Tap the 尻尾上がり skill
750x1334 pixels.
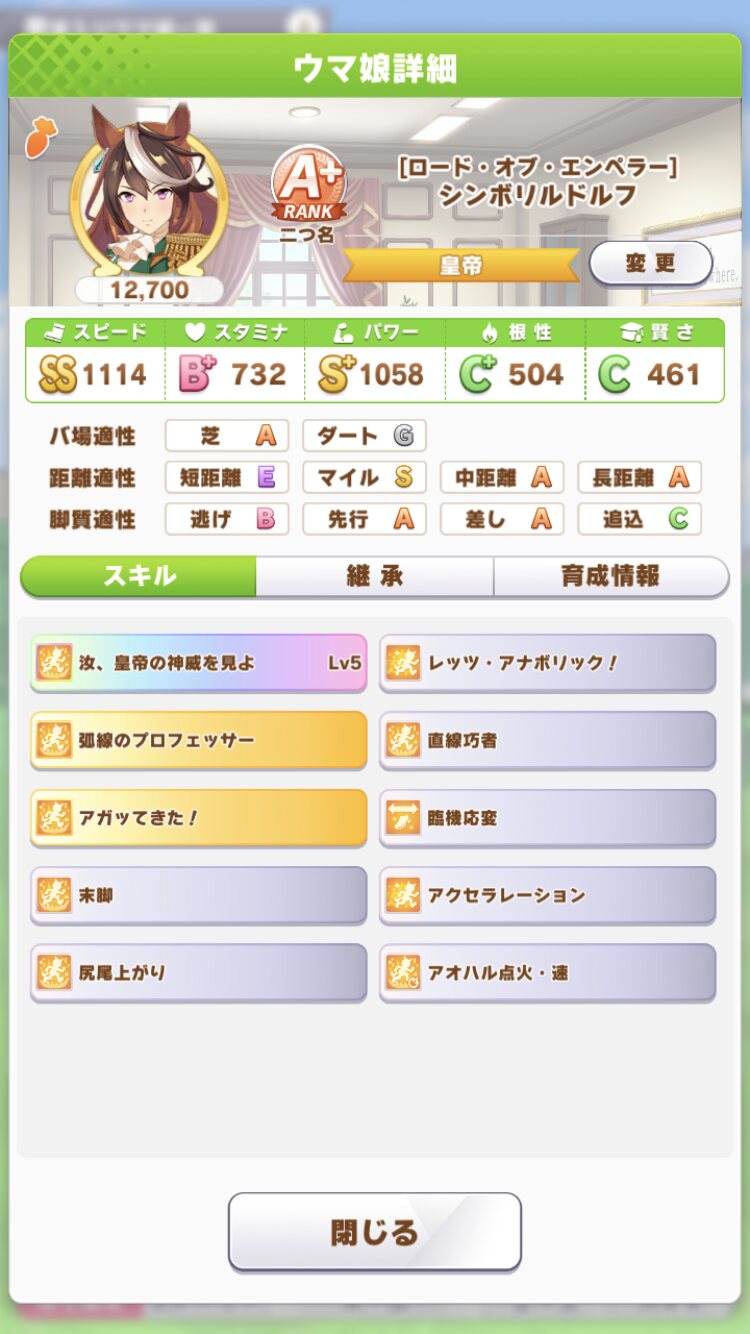[198, 972]
